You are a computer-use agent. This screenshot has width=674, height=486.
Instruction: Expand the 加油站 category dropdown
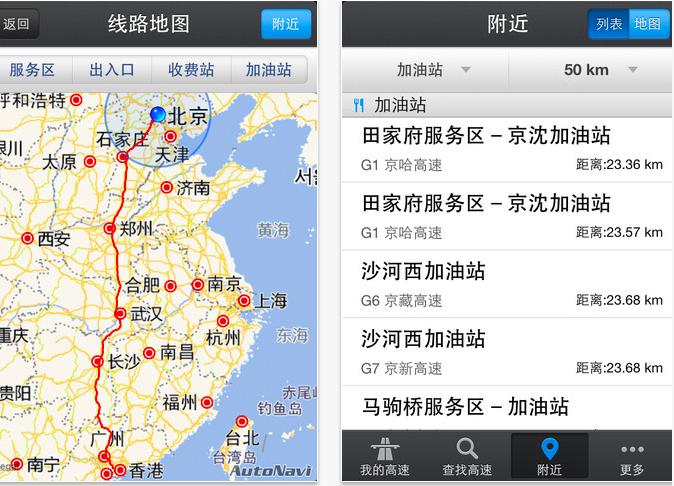[425, 70]
